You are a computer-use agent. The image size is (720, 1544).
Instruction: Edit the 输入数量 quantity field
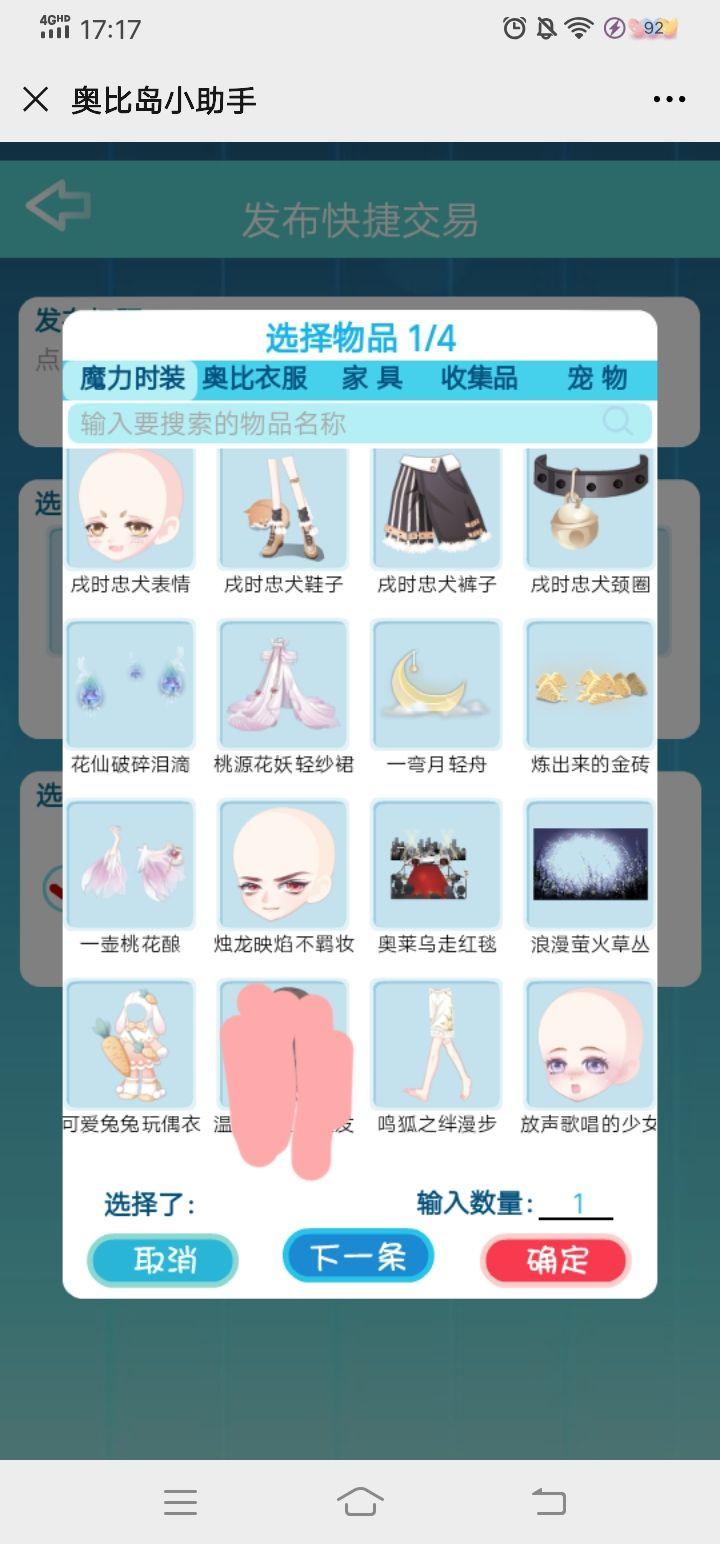click(x=577, y=1204)
